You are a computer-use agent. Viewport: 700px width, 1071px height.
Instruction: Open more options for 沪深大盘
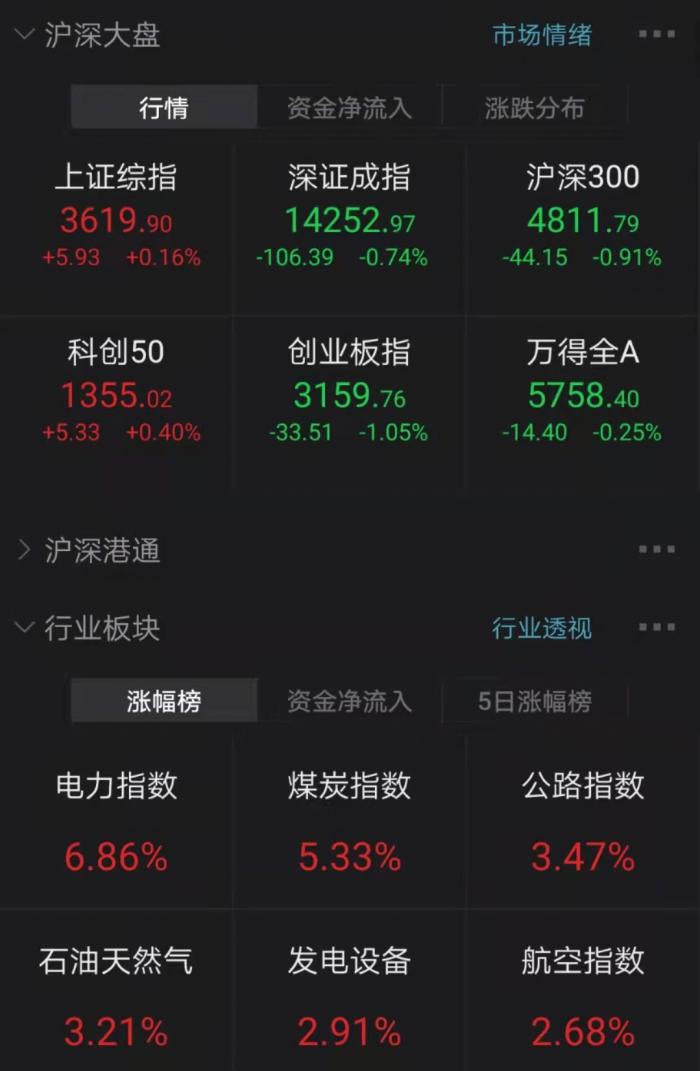pyautogui.click(x=656, y=35)
